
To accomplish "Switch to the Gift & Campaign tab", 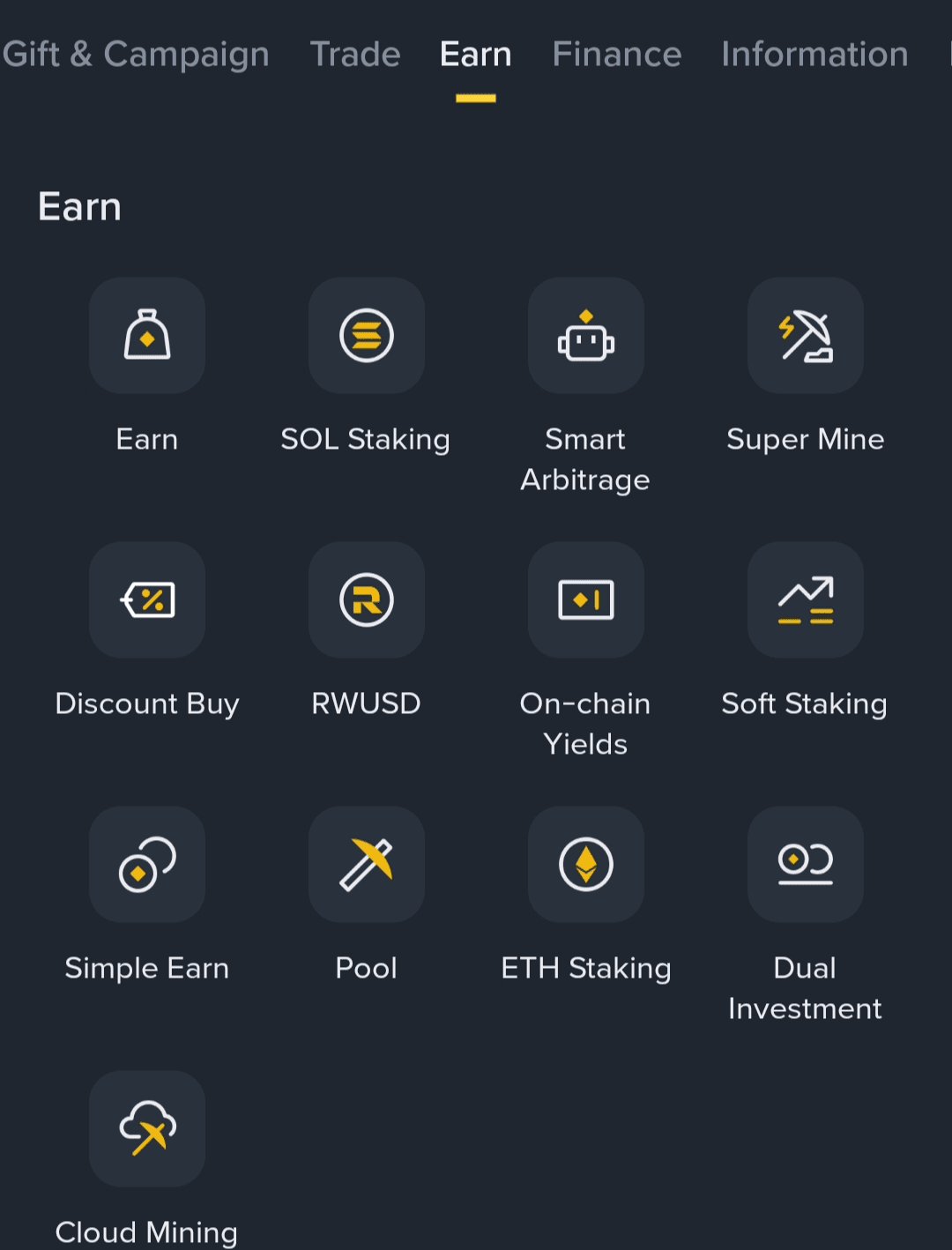I will pyautogui.click(x=137, y=55).
